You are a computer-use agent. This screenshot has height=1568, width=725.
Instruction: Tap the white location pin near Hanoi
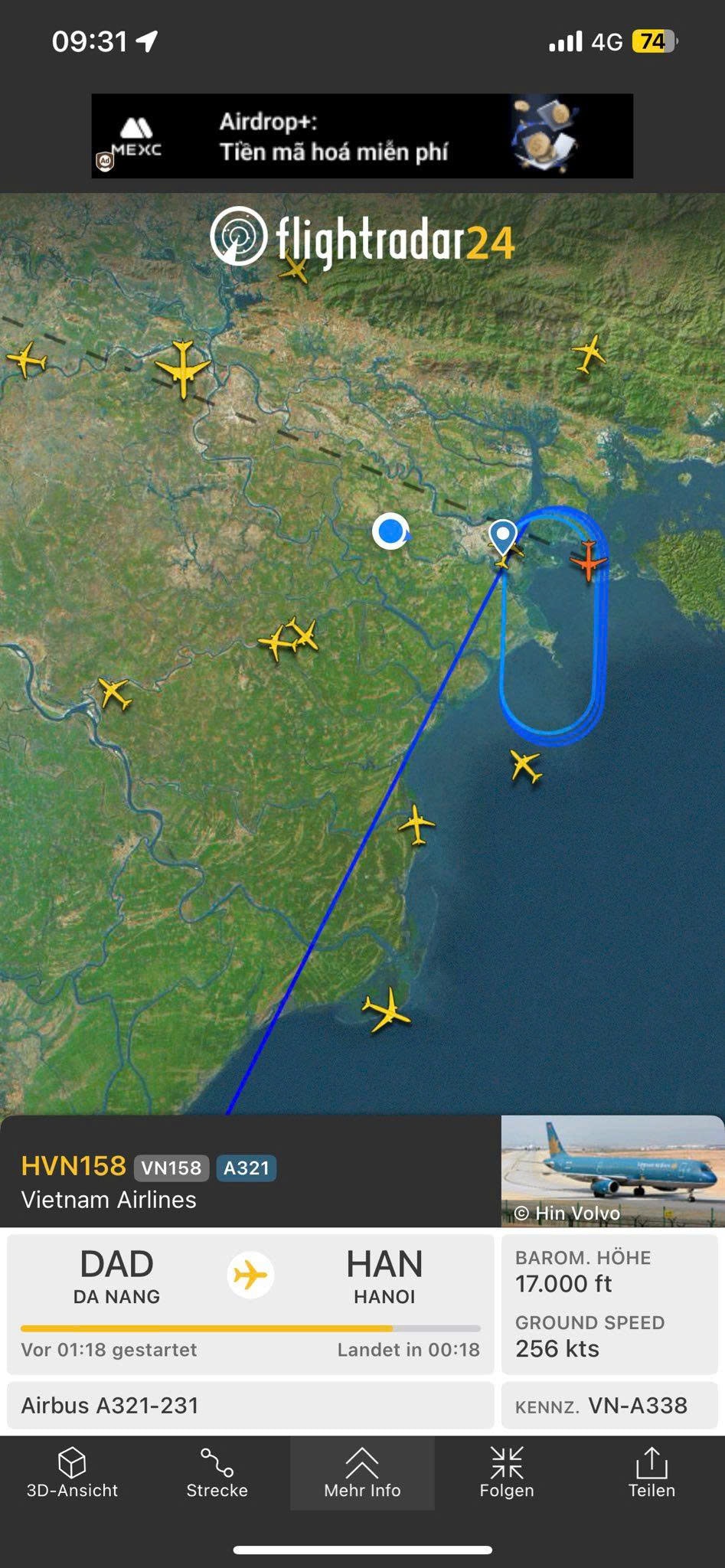503,536
